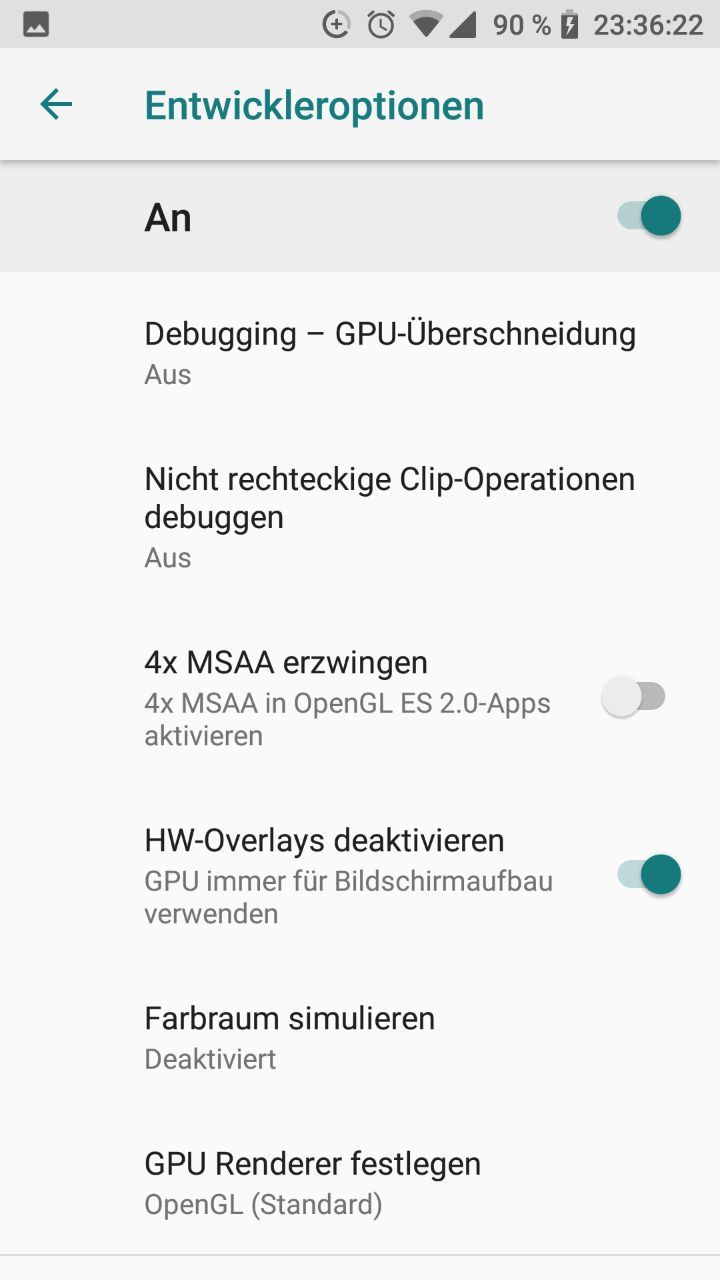Open Farbraum simulieren options
720x1280 pixels.
click(290, 1037)
